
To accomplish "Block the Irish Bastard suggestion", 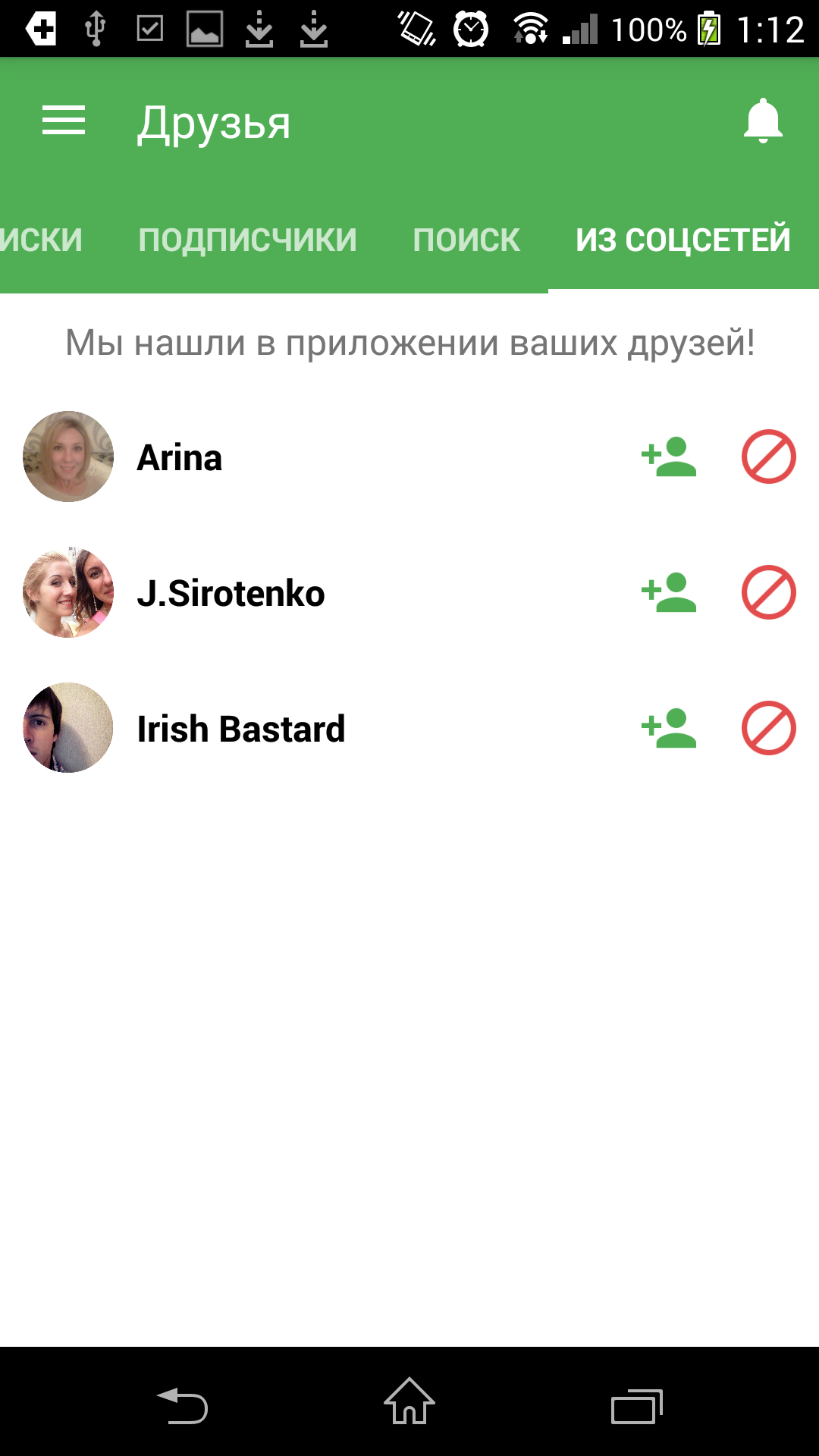I will click(768, 728).
